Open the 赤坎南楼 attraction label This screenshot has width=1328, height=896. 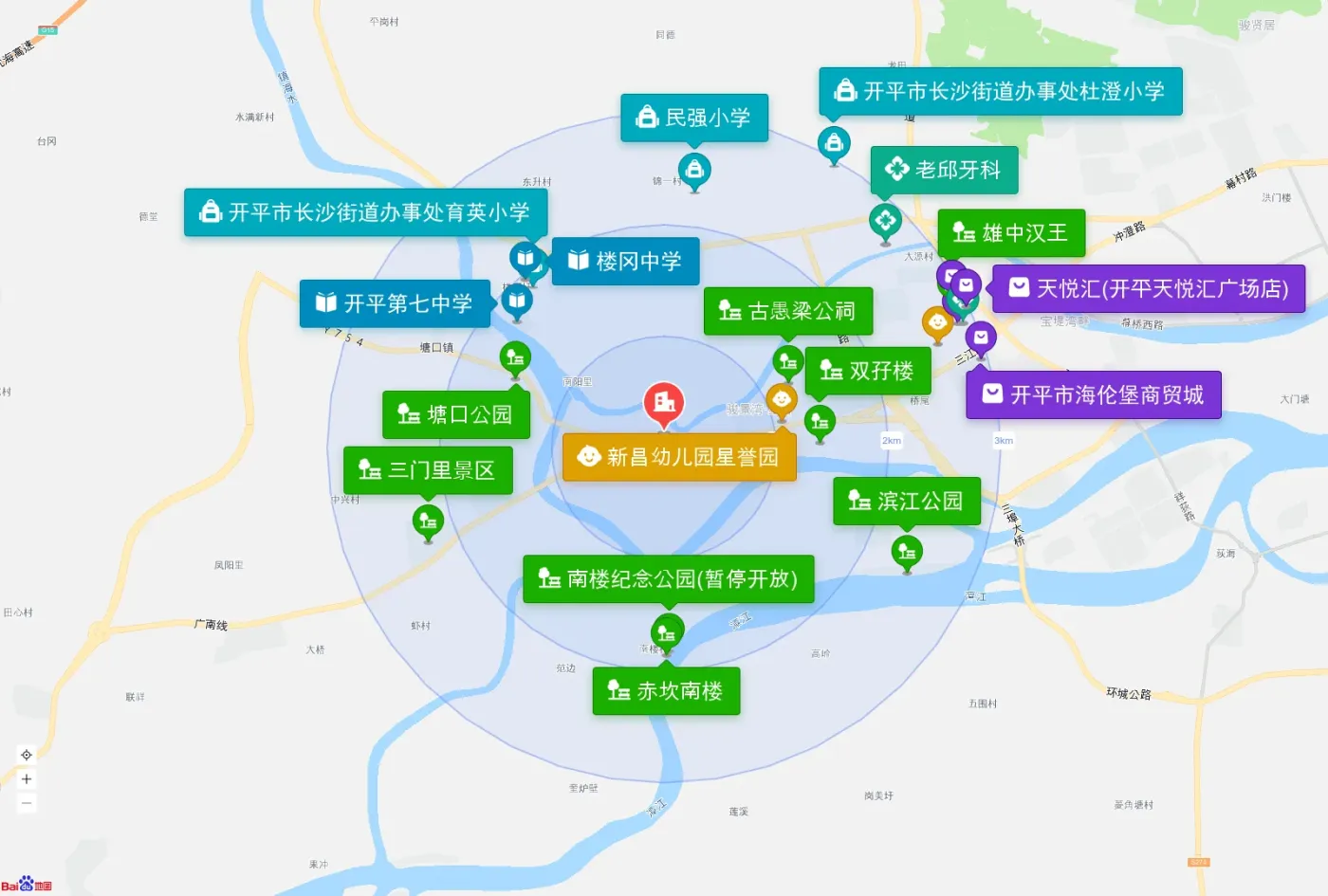666,691
